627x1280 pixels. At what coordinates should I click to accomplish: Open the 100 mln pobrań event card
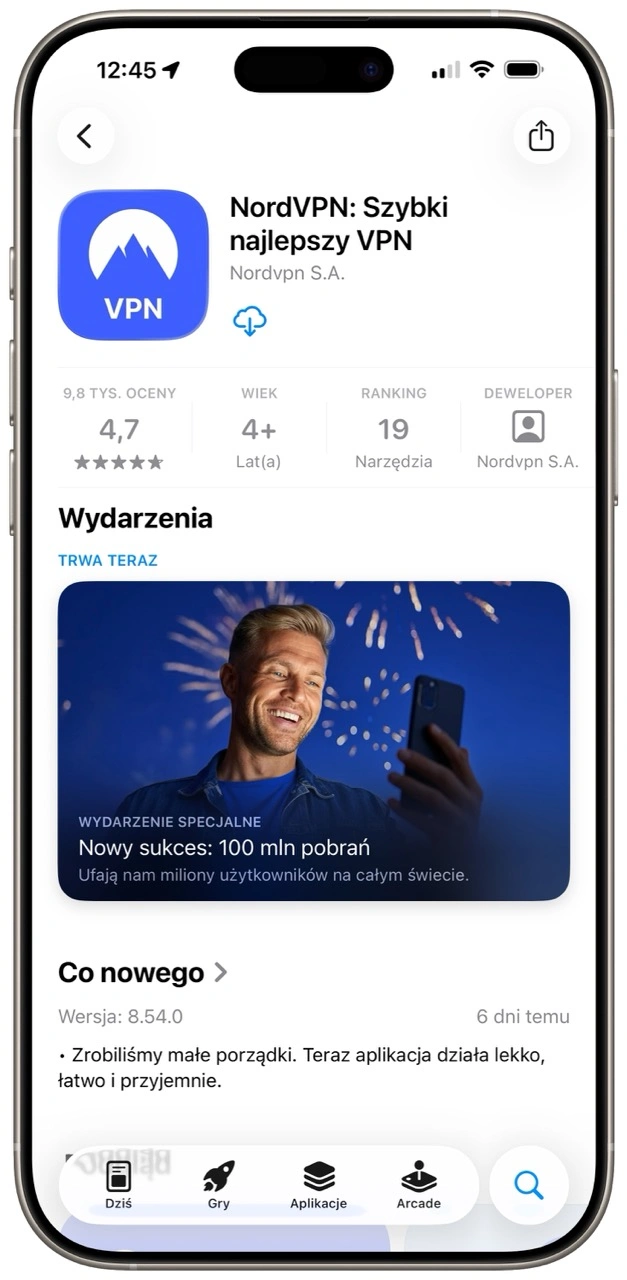[x=313, y=740]
